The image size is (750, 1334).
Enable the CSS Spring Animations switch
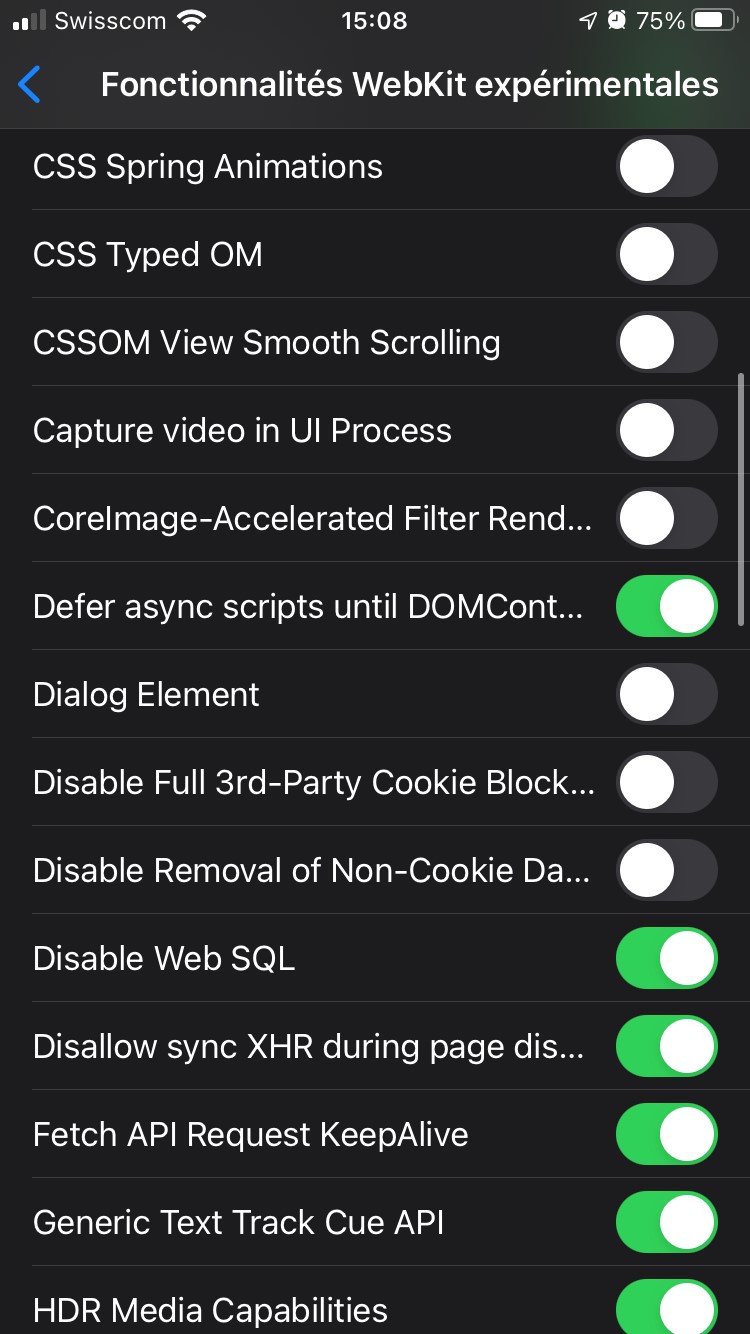[x=666, y=166]
